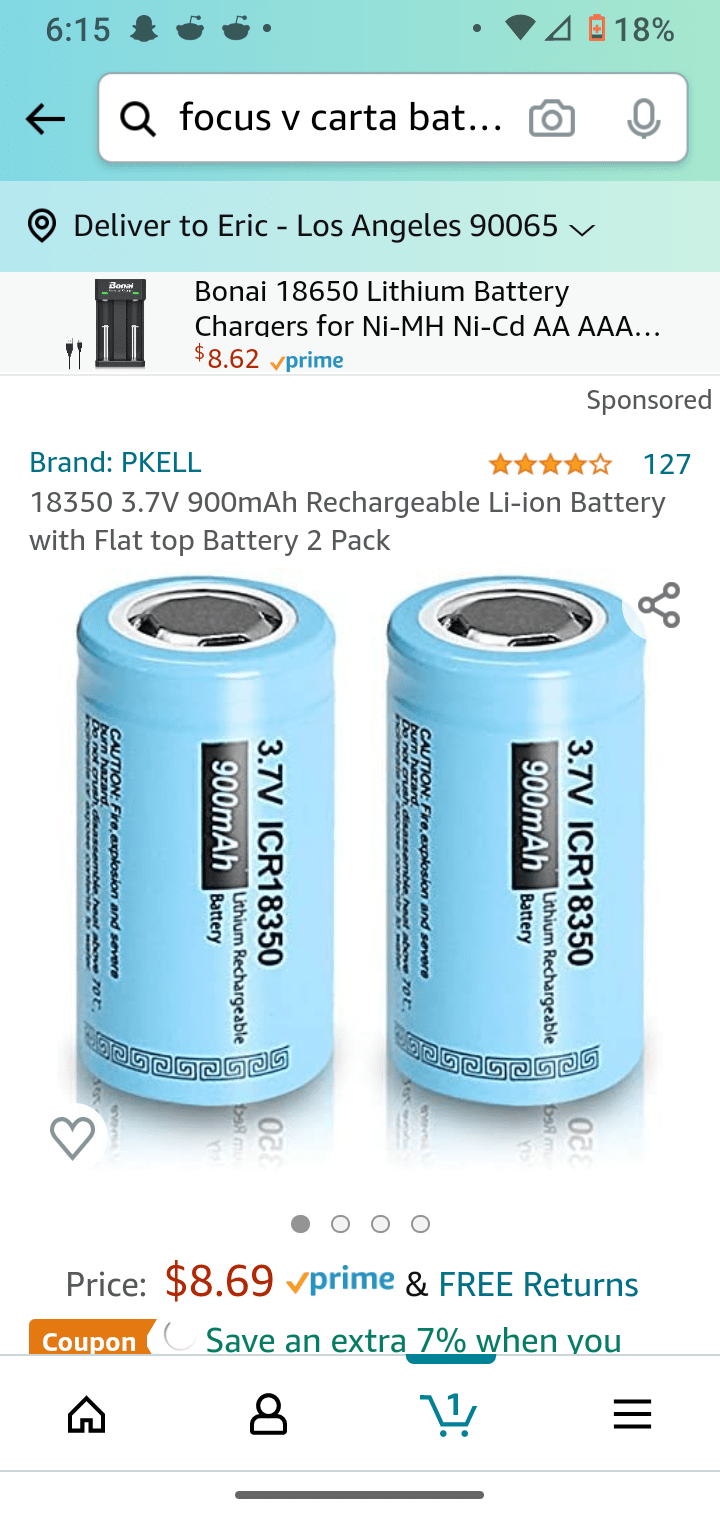This screenshot has width=720, height=1520.
Task: Open the share options for the batteries
Action: [x=658, y=604]
